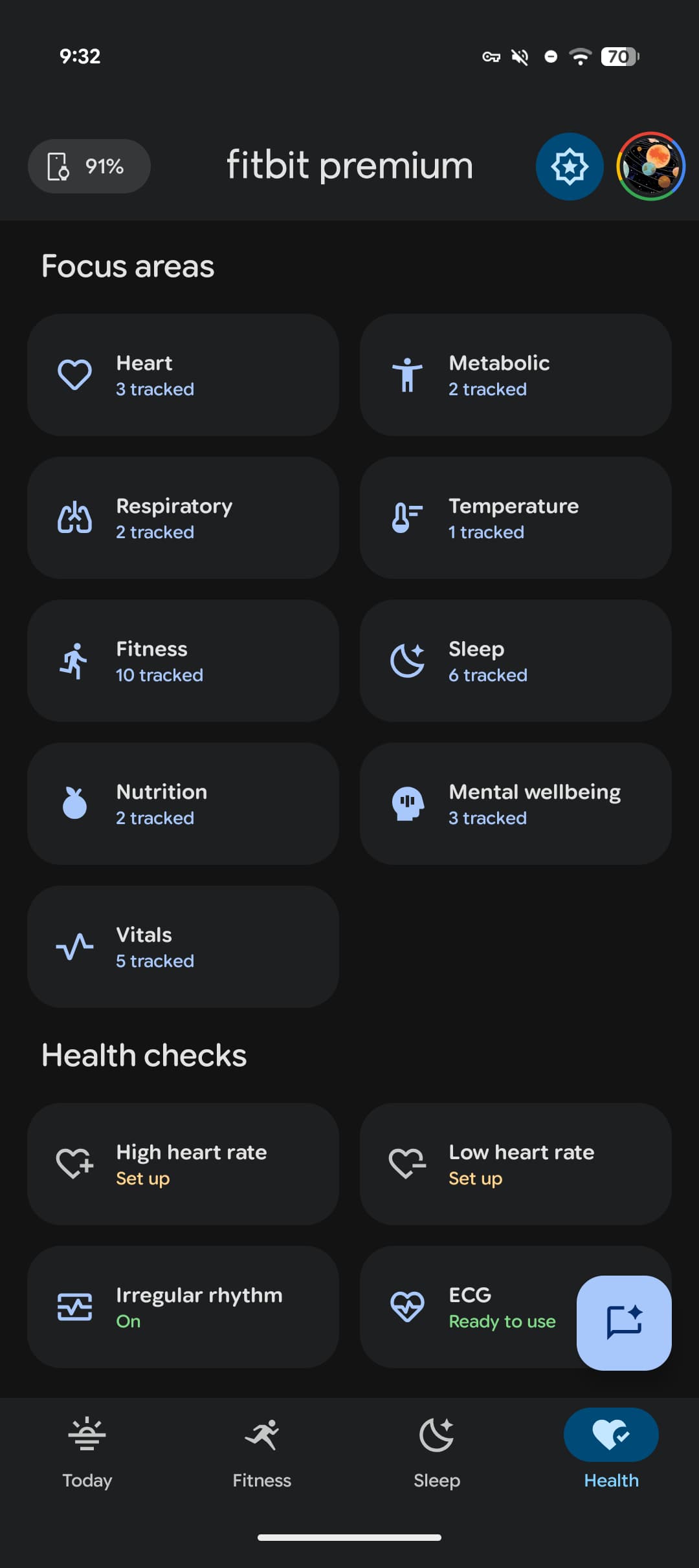Set up Low heart rate check

coord(515,1164)
